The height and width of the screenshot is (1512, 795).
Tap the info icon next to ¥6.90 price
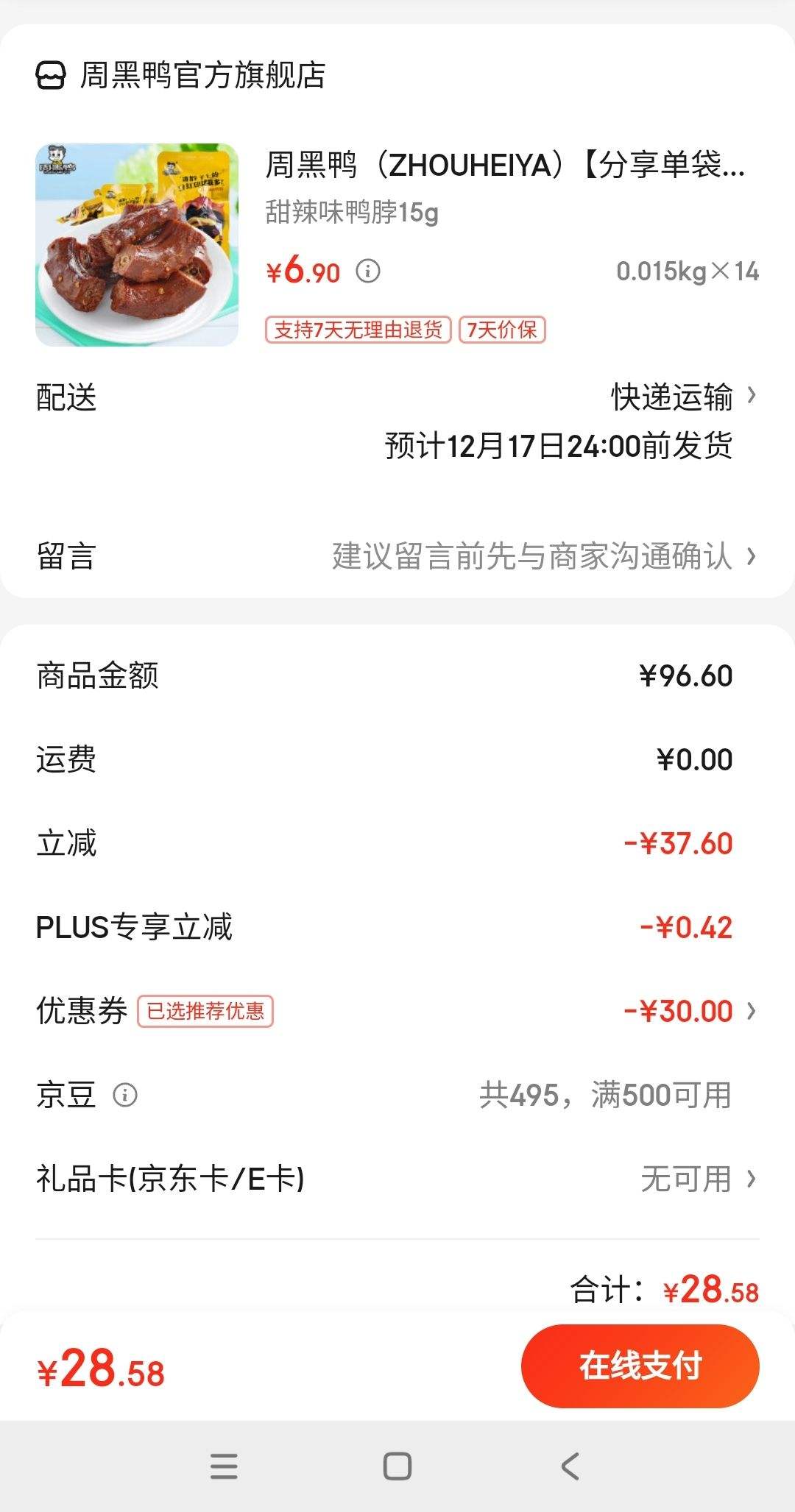click(x=368, y=271)
